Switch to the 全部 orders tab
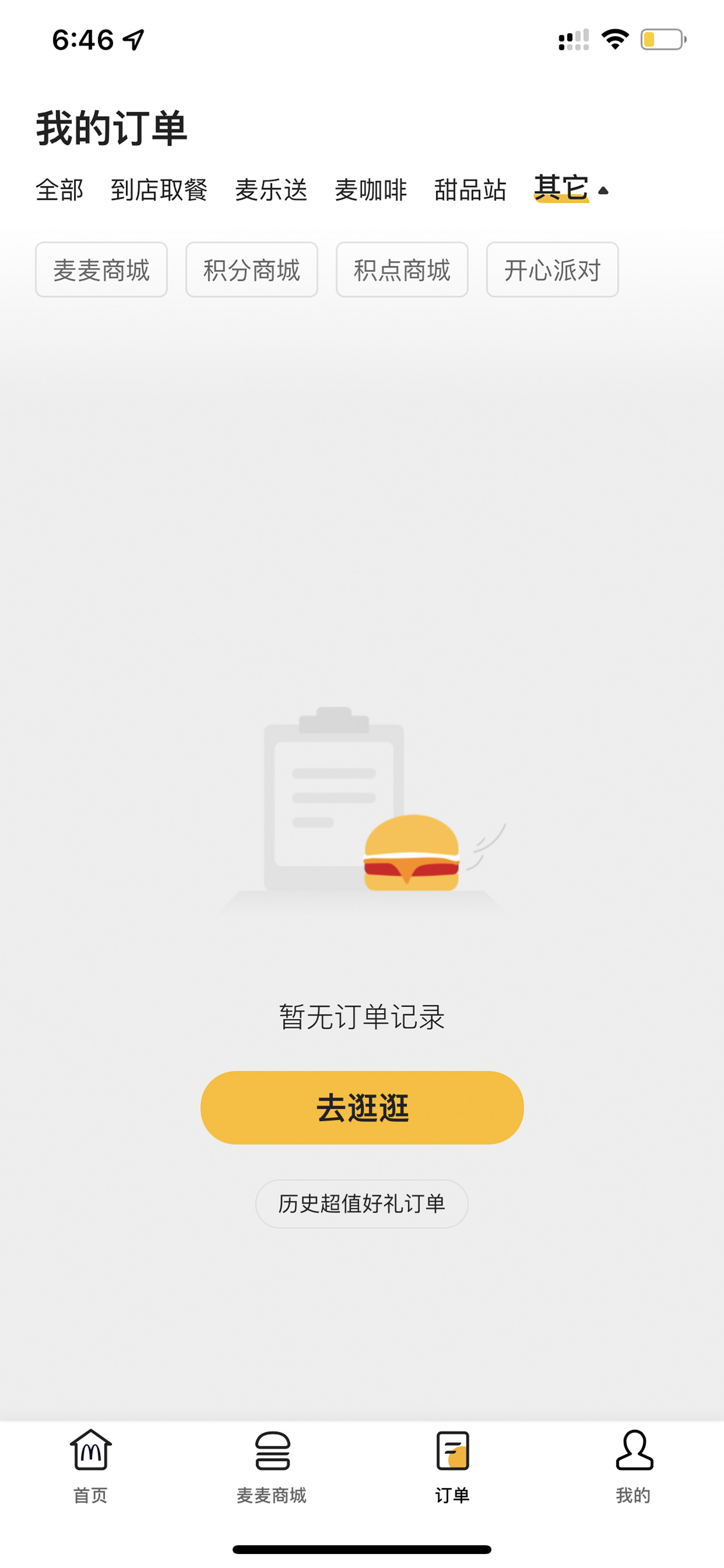The height and width of the screenshot is (1568, 724). pos(60,190)
